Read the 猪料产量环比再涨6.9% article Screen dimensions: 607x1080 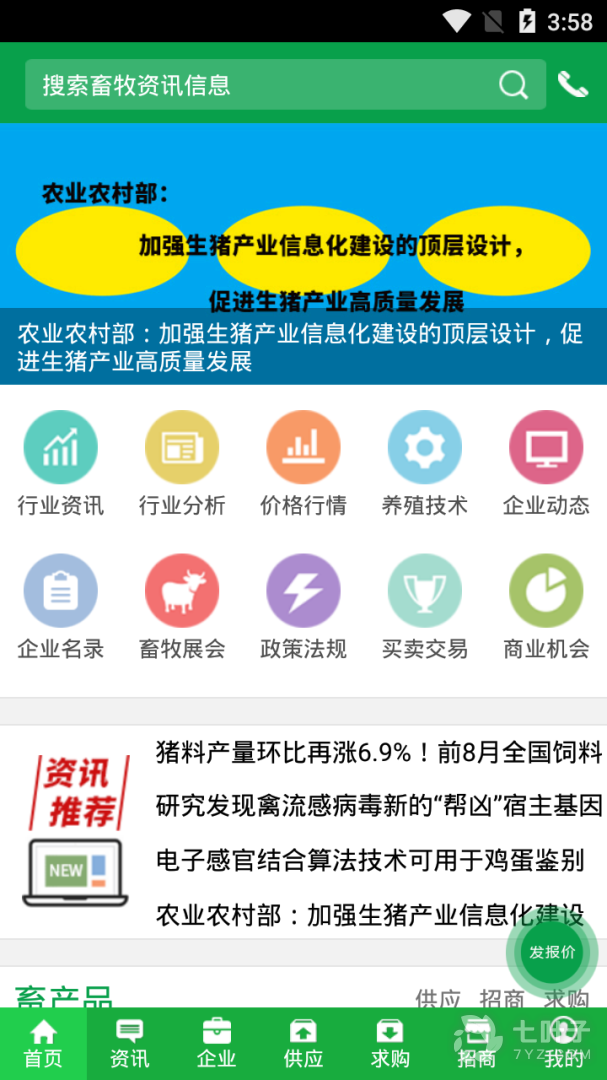379,752
